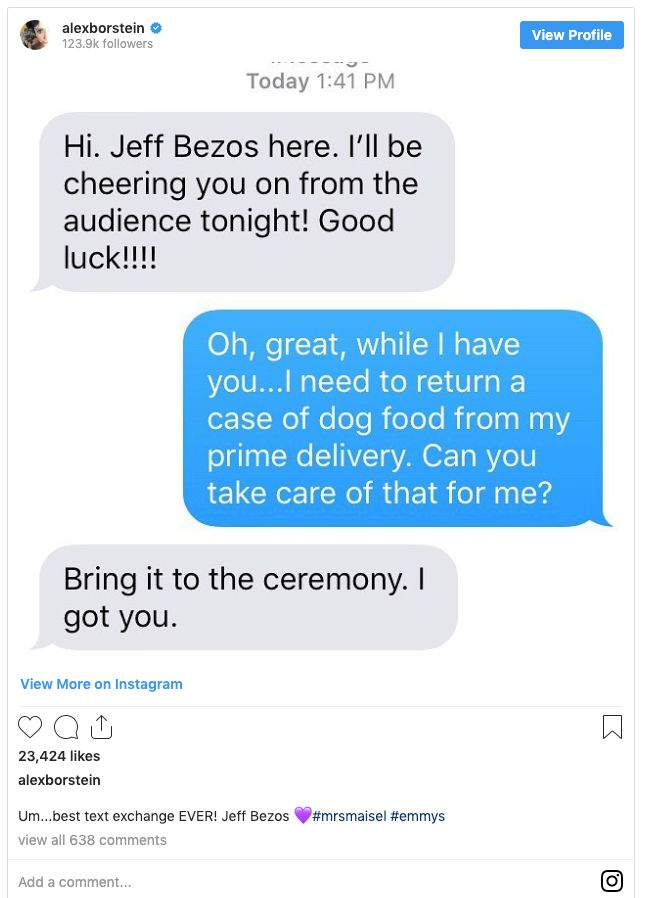Tap the View Profile button
This screenshot has height=898, width=645.
(x=571, y=35)
